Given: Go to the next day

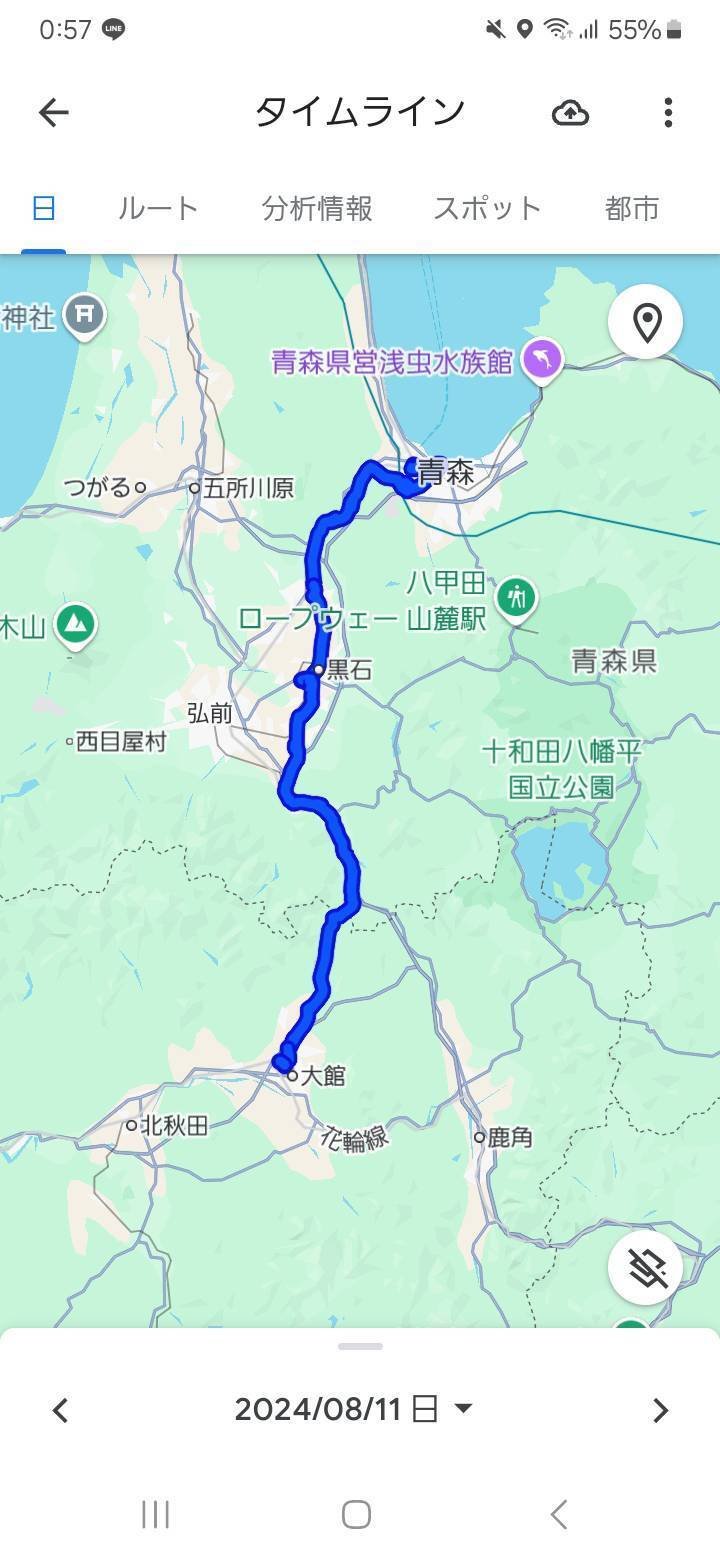Looking at the screenshot, I should 660,1410.
